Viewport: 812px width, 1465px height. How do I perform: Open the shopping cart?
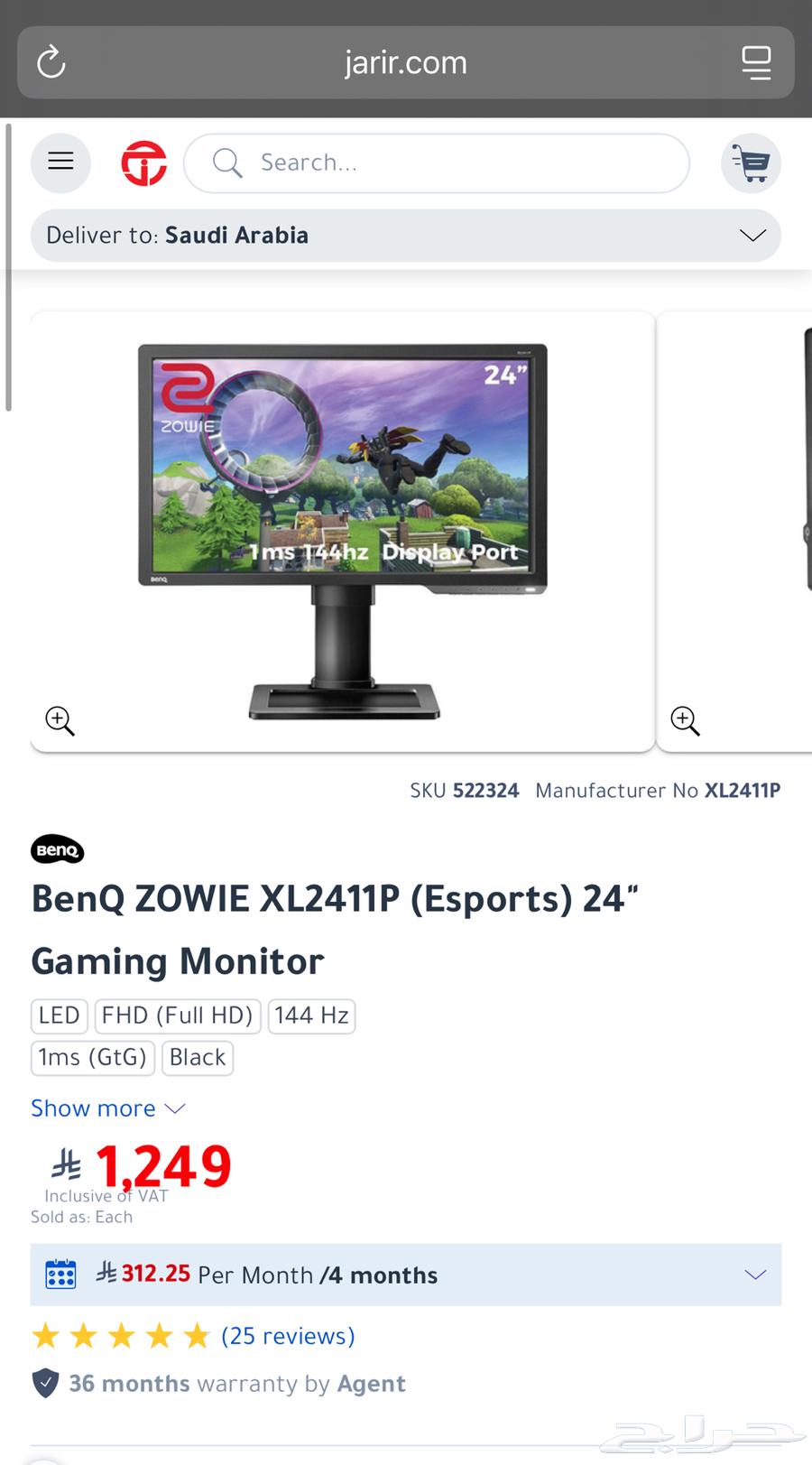(751, 163)
